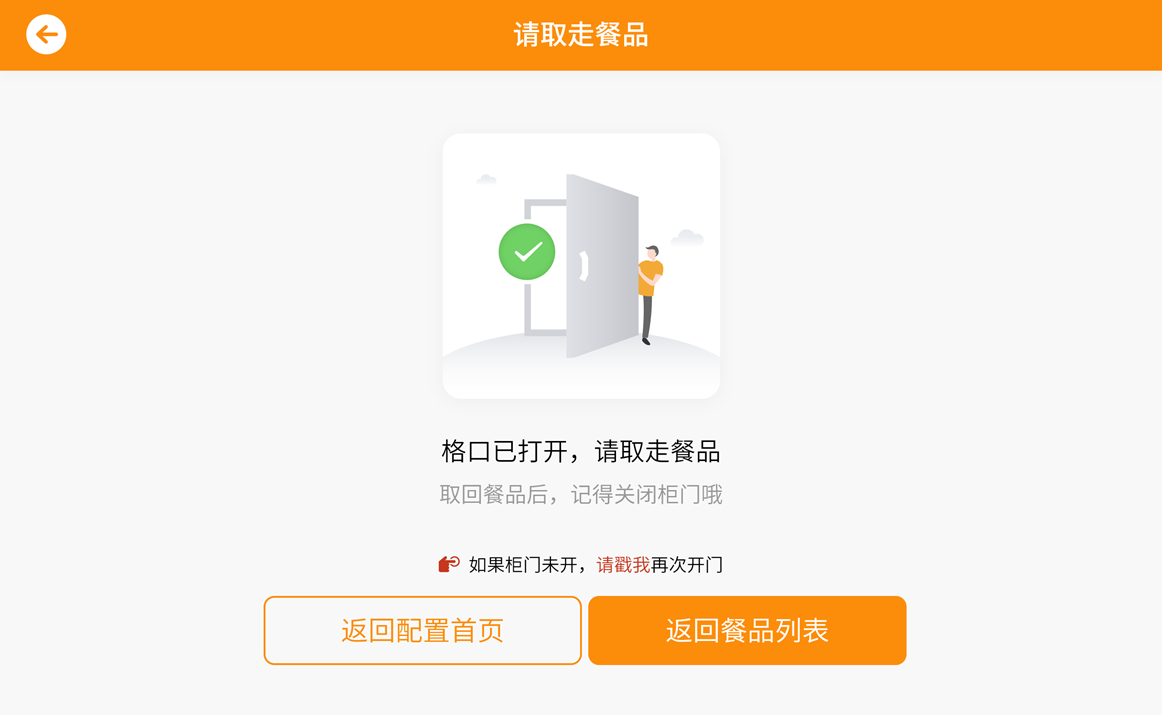Tap 请戳我 to reopen the door

pyautogui.click(x=623, y=565)
